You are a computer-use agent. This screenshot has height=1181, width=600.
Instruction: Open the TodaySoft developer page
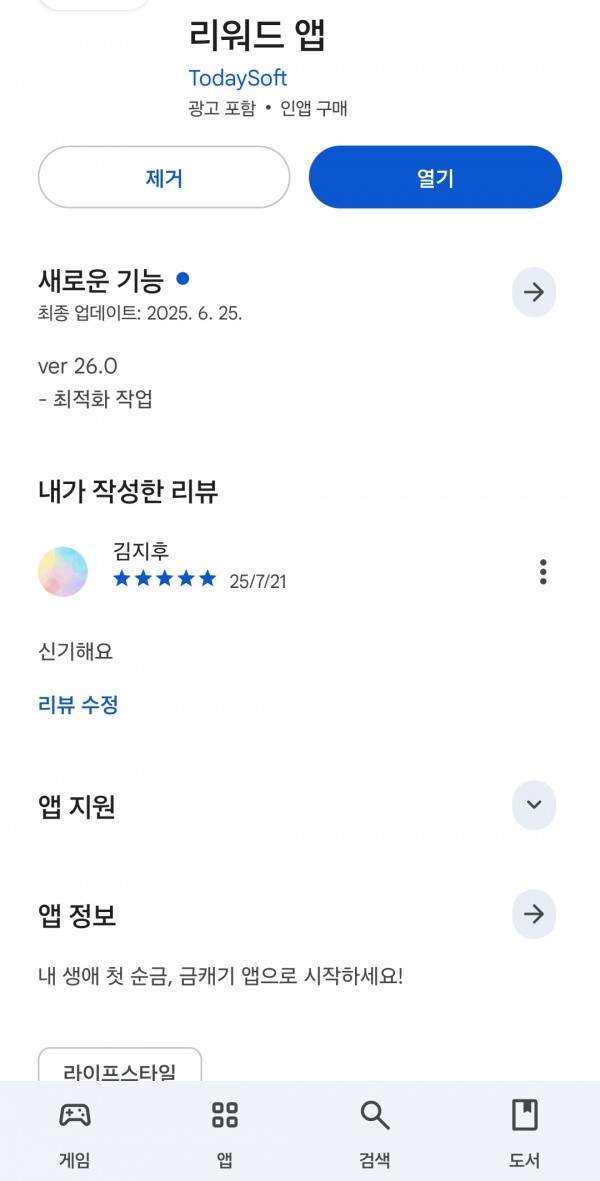click(x=237, y=78)
